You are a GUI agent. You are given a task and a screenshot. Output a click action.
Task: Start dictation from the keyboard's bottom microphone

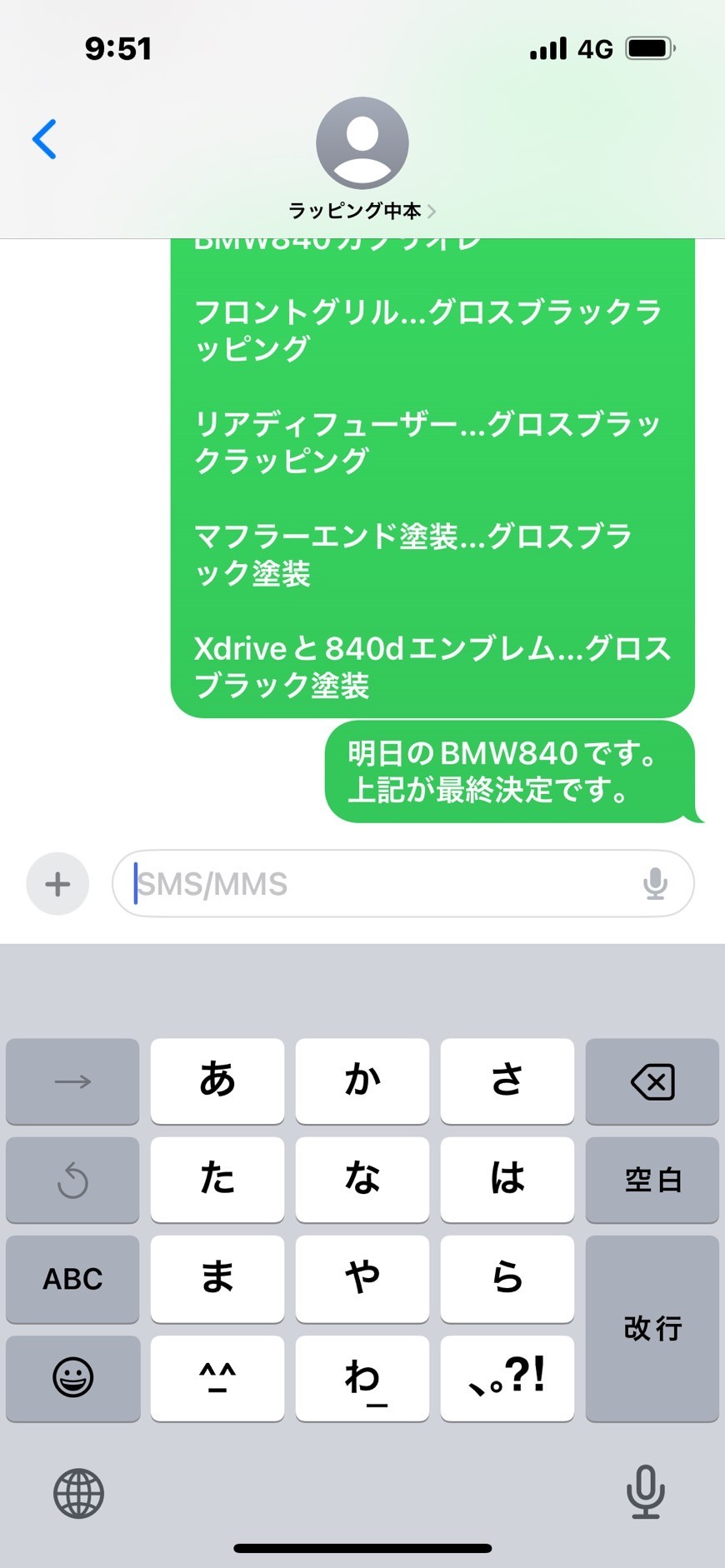pos(645,1492)
